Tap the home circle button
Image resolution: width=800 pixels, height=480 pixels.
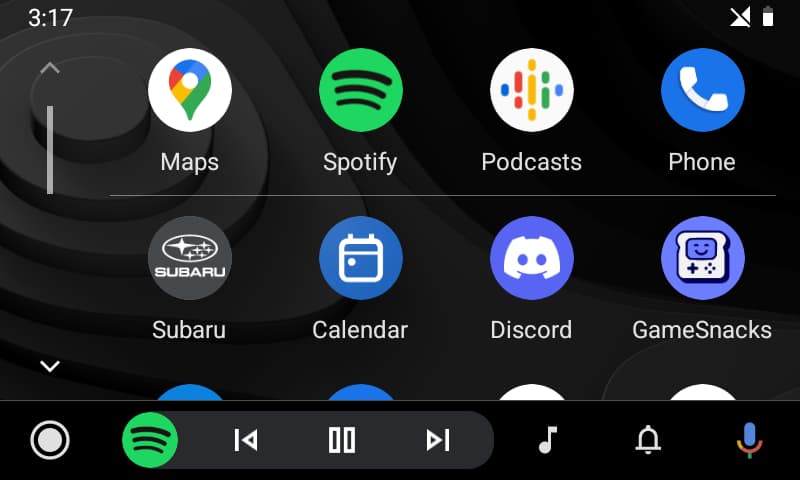tap(50, 440)
